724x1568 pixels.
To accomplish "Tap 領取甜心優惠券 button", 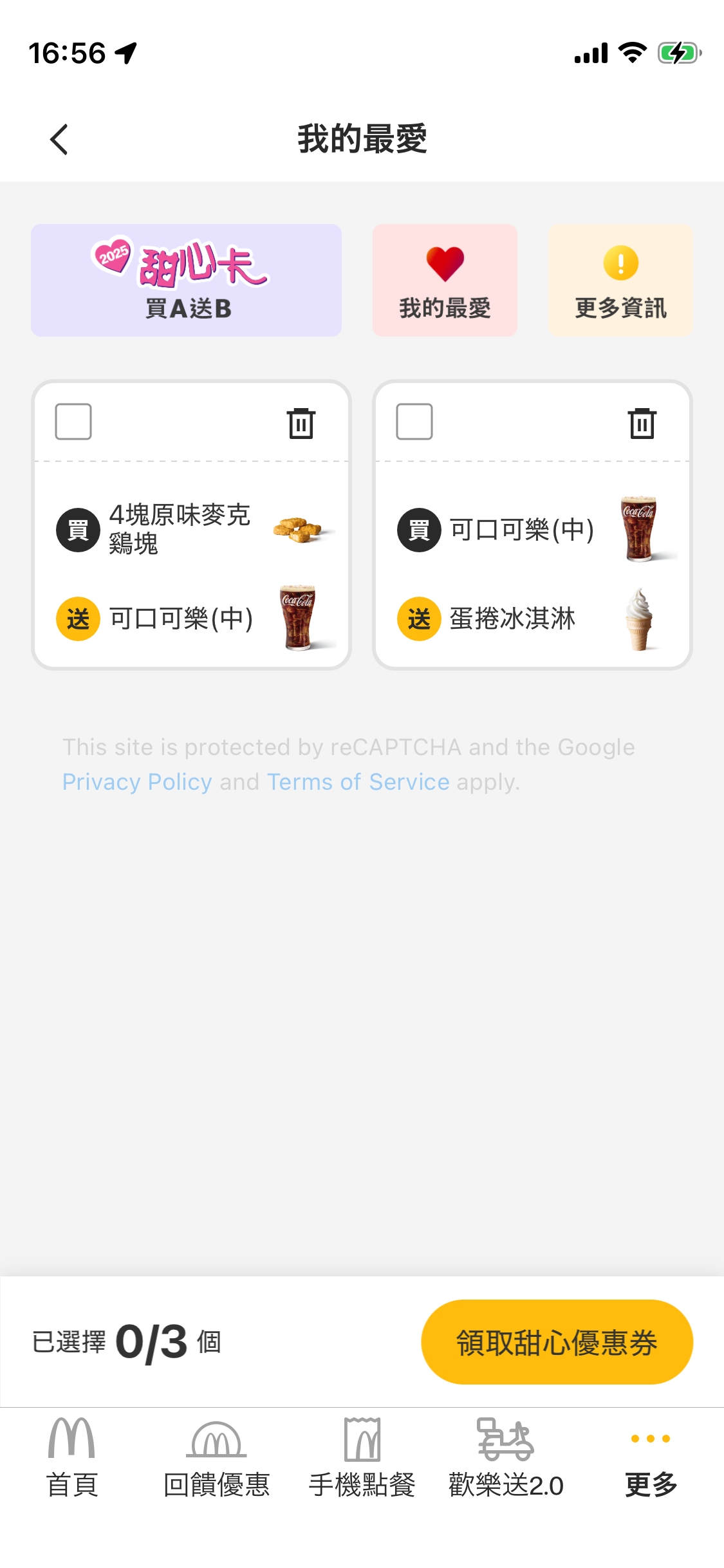I will click(x=557, y=1342).
